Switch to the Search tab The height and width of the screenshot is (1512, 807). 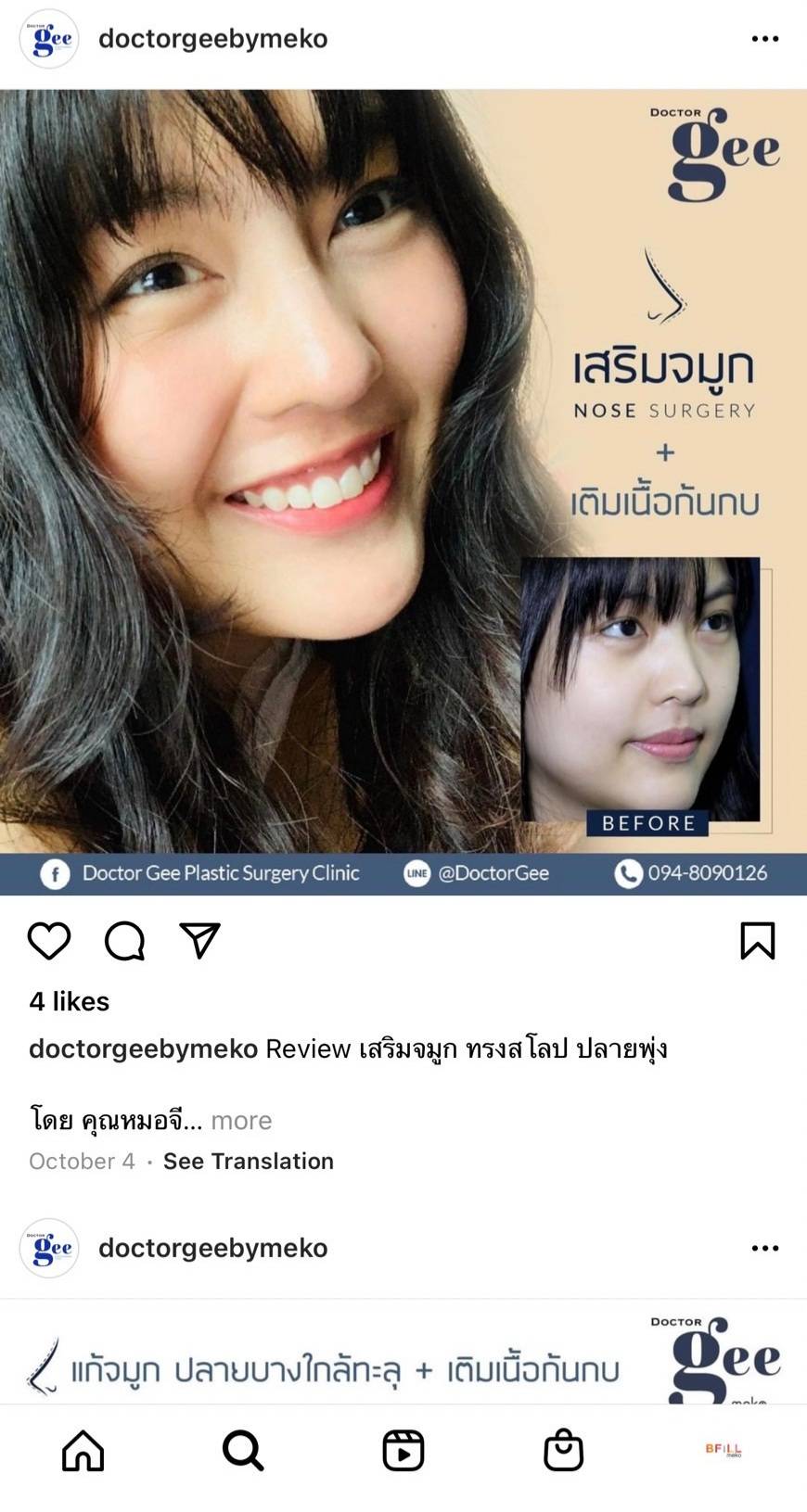click(243, 1450)
